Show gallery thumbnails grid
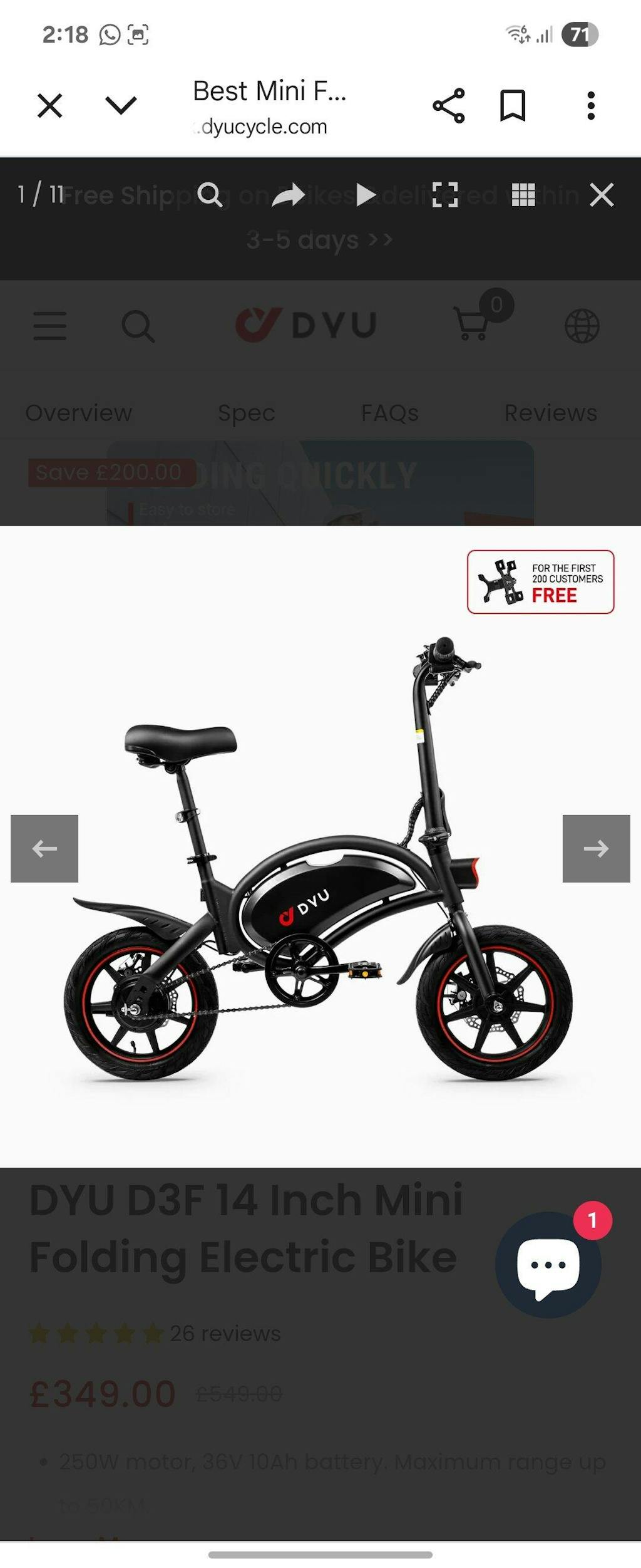The image size is (641, 1568). pos(523,195)
